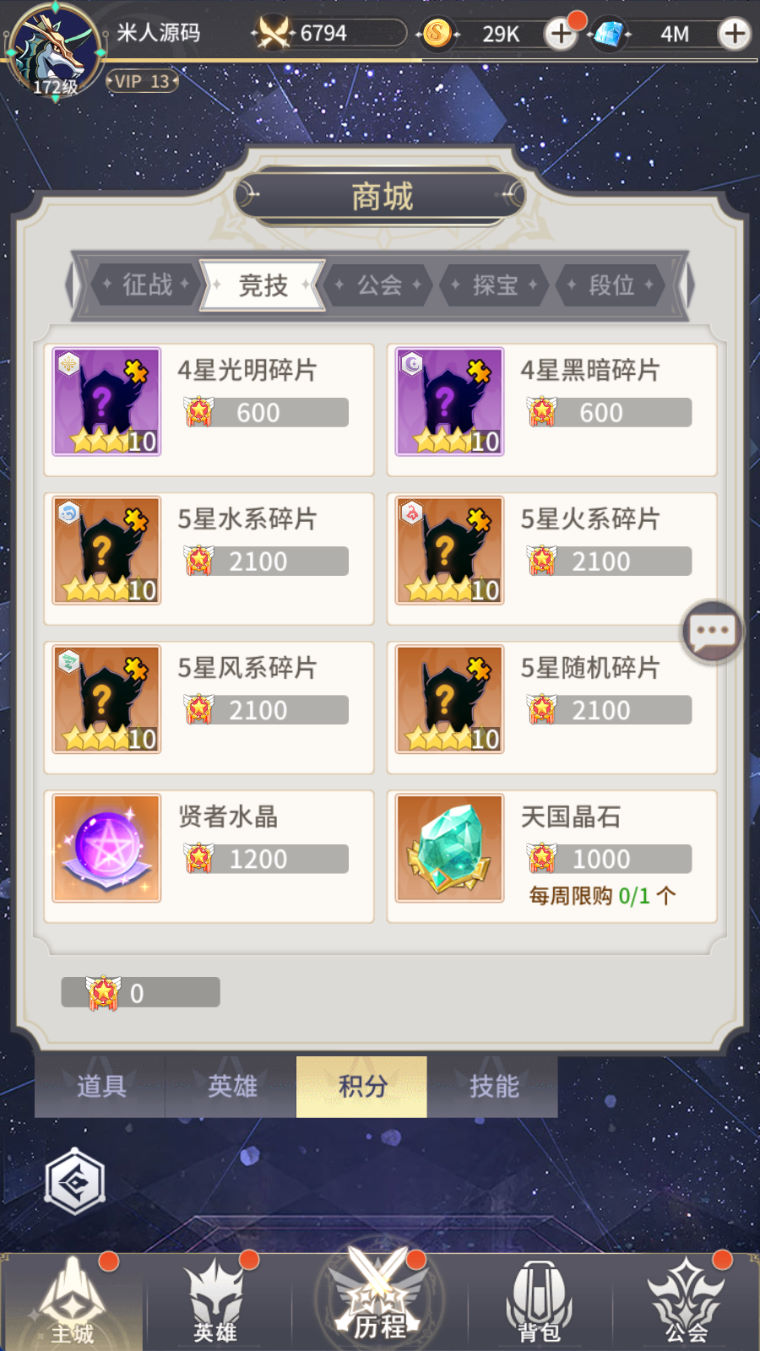Purchase the 贤者水晶 item
The height and width of the screenshot is (1351, 760).
[209, 856]
